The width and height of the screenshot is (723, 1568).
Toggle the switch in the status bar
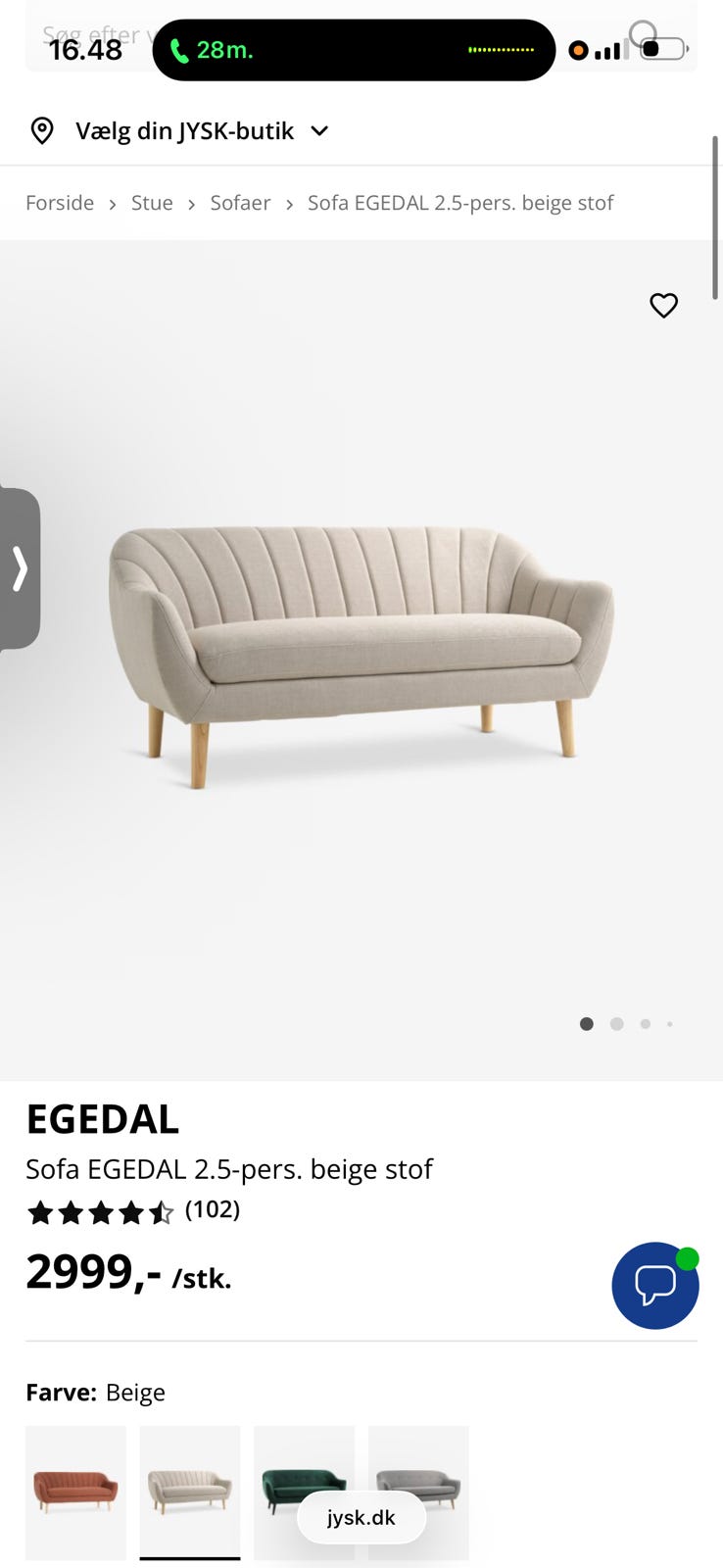coord(660,46)
